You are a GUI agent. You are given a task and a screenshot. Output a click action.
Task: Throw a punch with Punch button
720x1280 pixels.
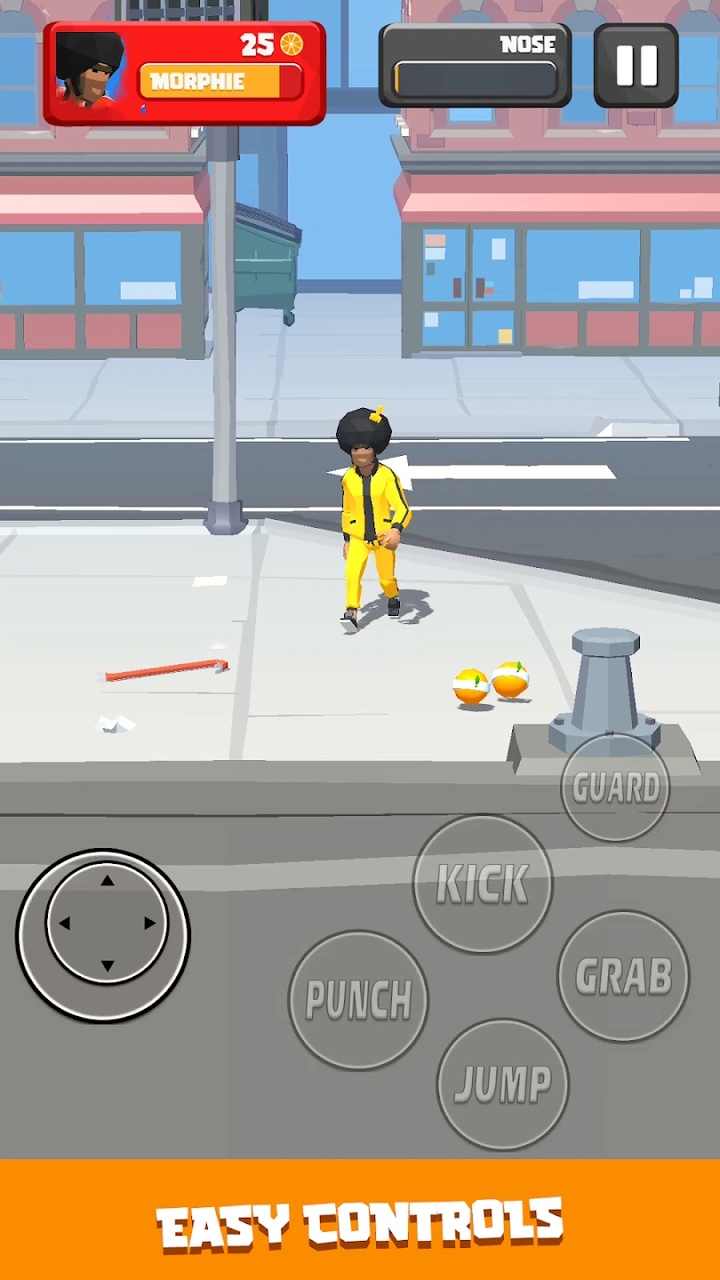358,999
